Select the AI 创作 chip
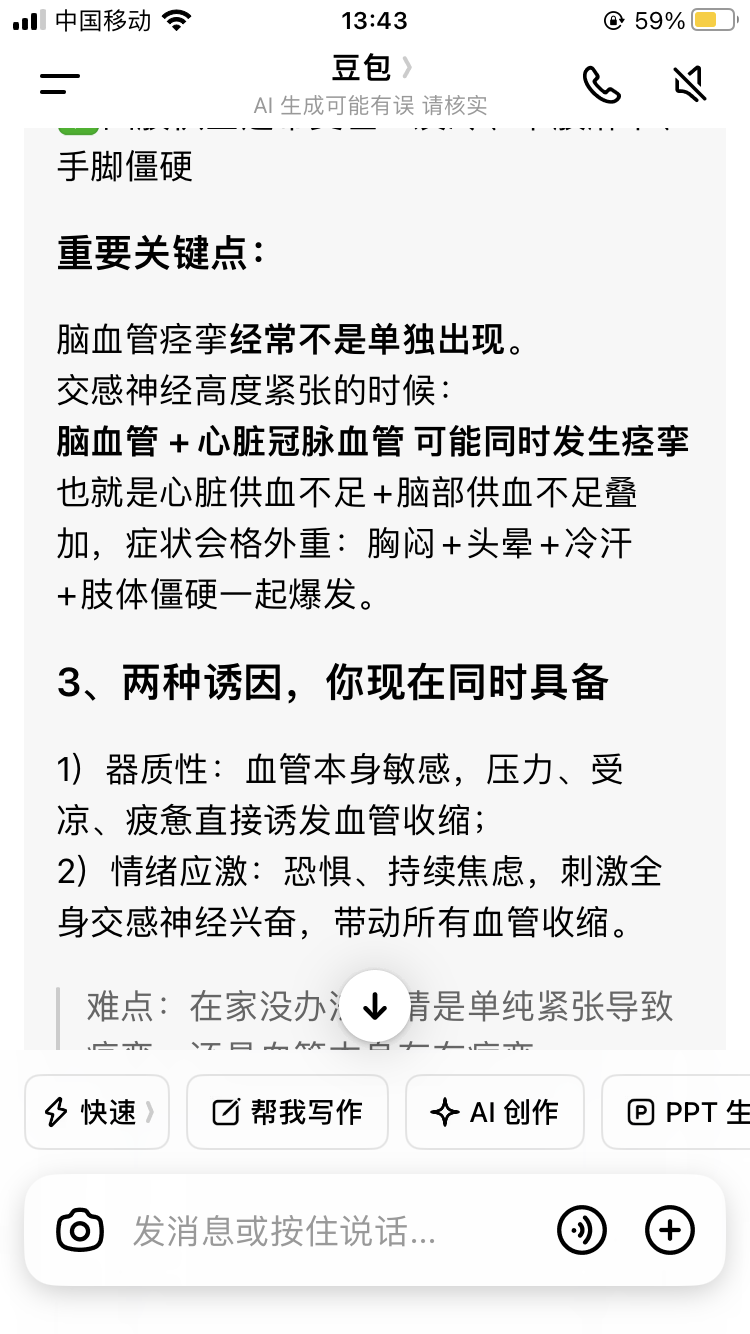This screenshot has height=1334, width=750. (x=494, y=1112)
